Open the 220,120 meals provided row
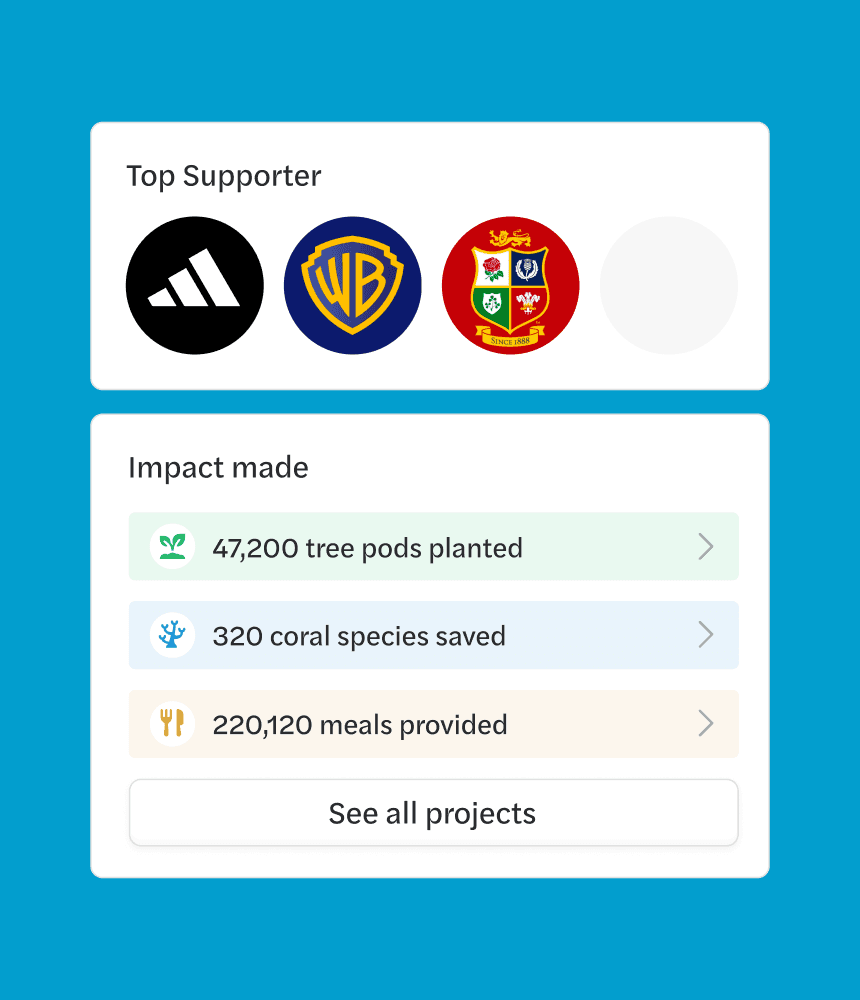The height and width of the screenshot is (1000, 860). tap(434, 724)
